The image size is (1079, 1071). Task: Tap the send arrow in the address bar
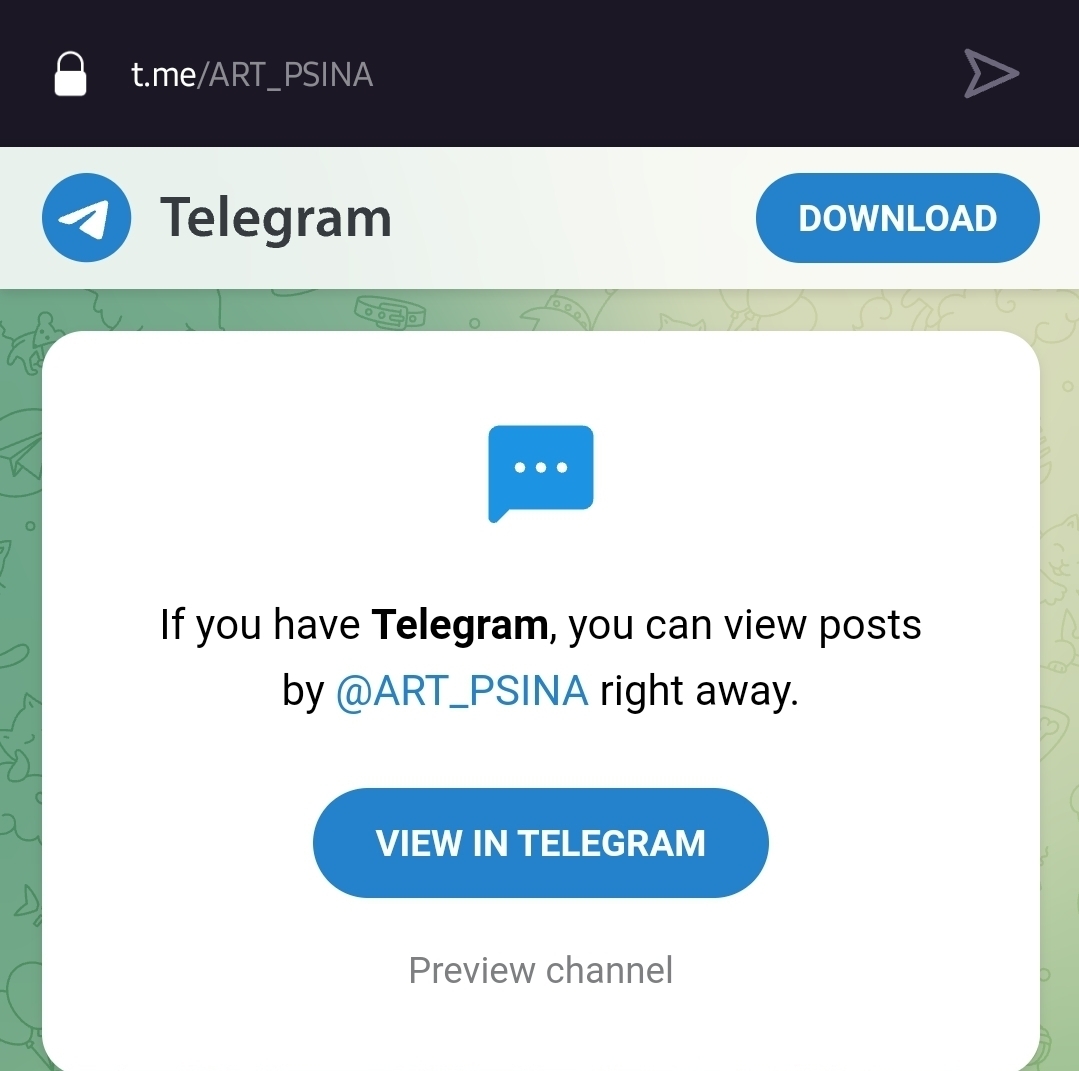coord(989,74)
